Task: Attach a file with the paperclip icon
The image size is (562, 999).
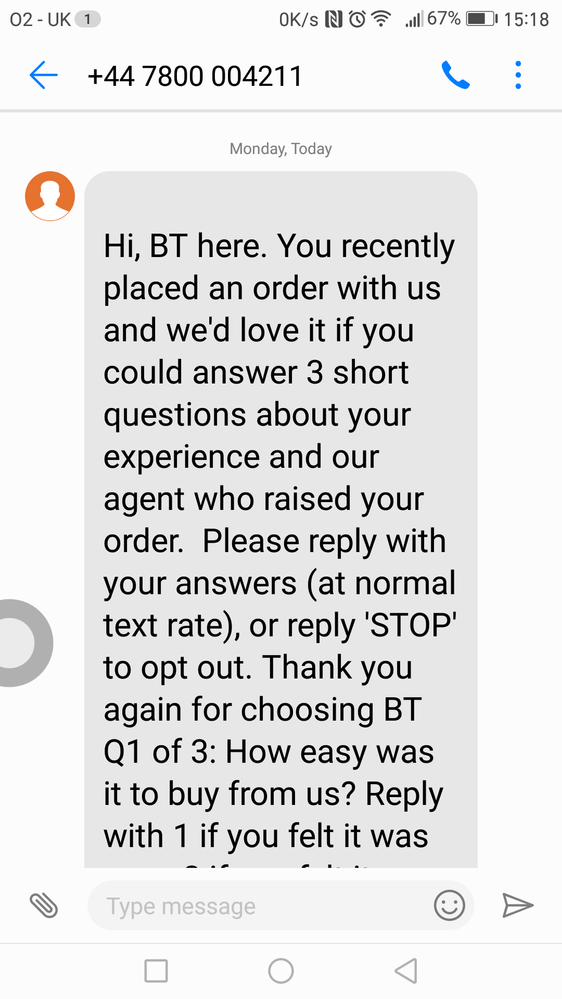Action: tap(44, 905)
